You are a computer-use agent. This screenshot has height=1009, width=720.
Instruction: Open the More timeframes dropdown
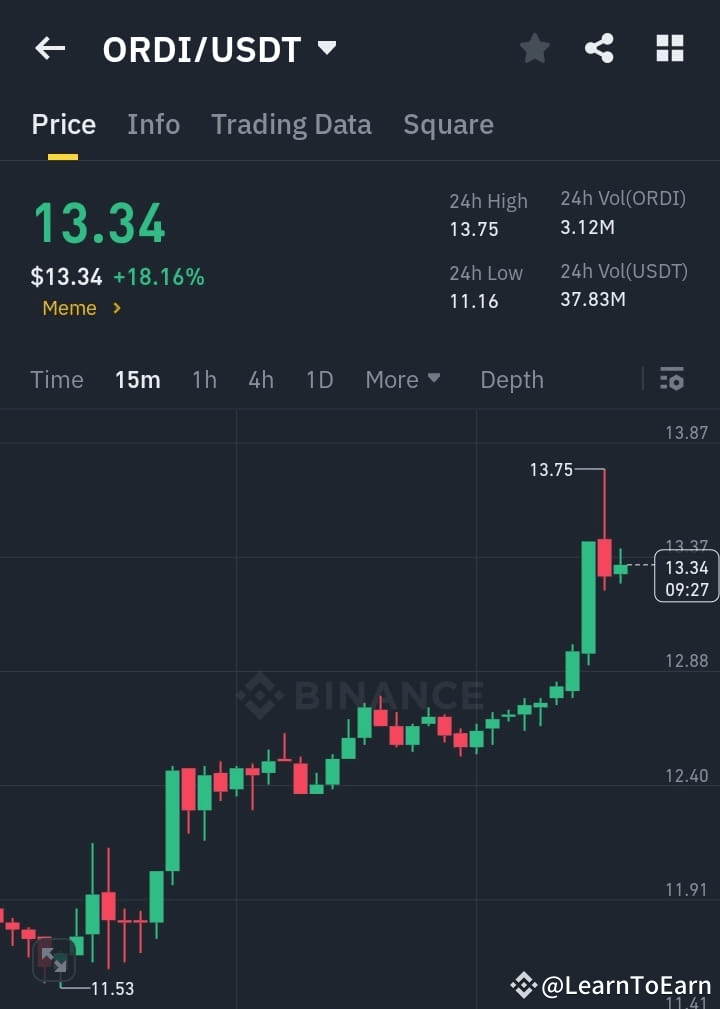coord(402,380)
